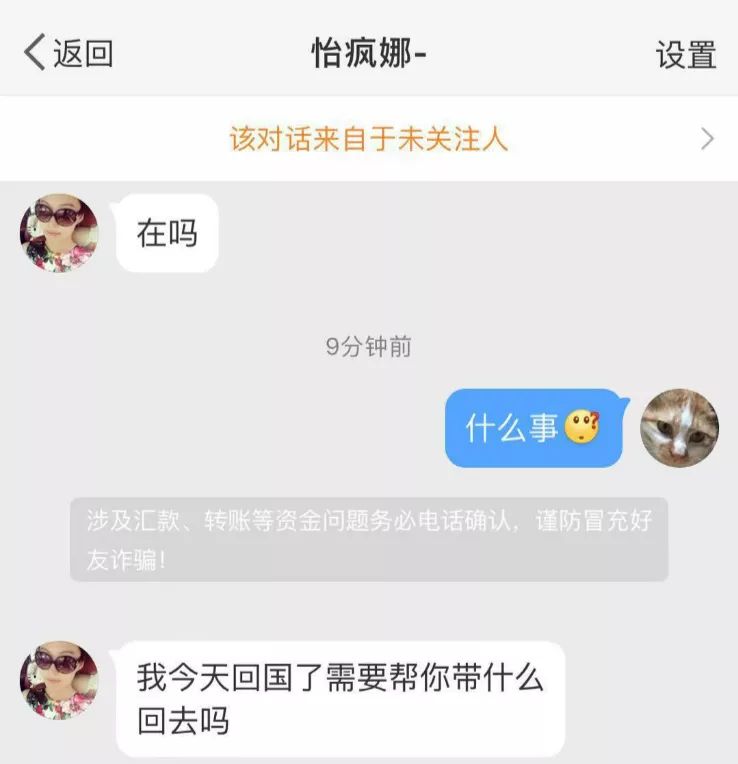Select the 9分钟前 timestamp
This screenshot has height=764, width=738.
coord(370,349)
